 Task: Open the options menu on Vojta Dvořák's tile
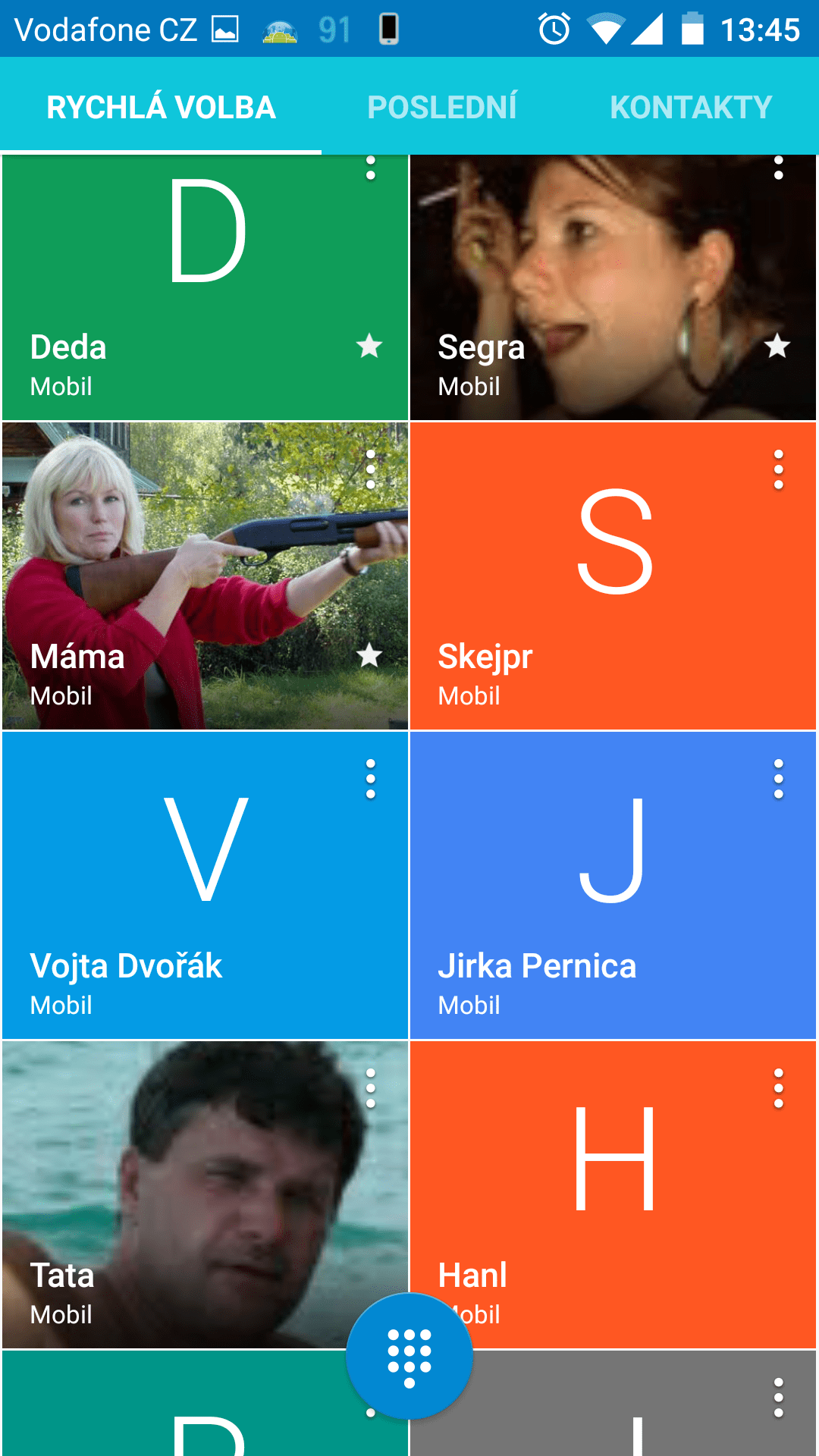pos(371,780)
